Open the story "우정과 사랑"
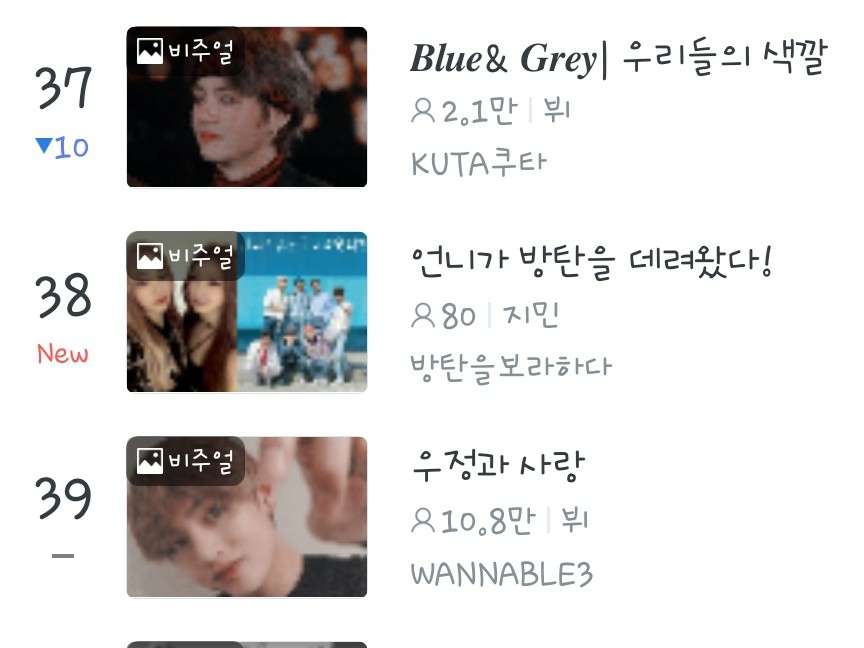 coord(497,466)
